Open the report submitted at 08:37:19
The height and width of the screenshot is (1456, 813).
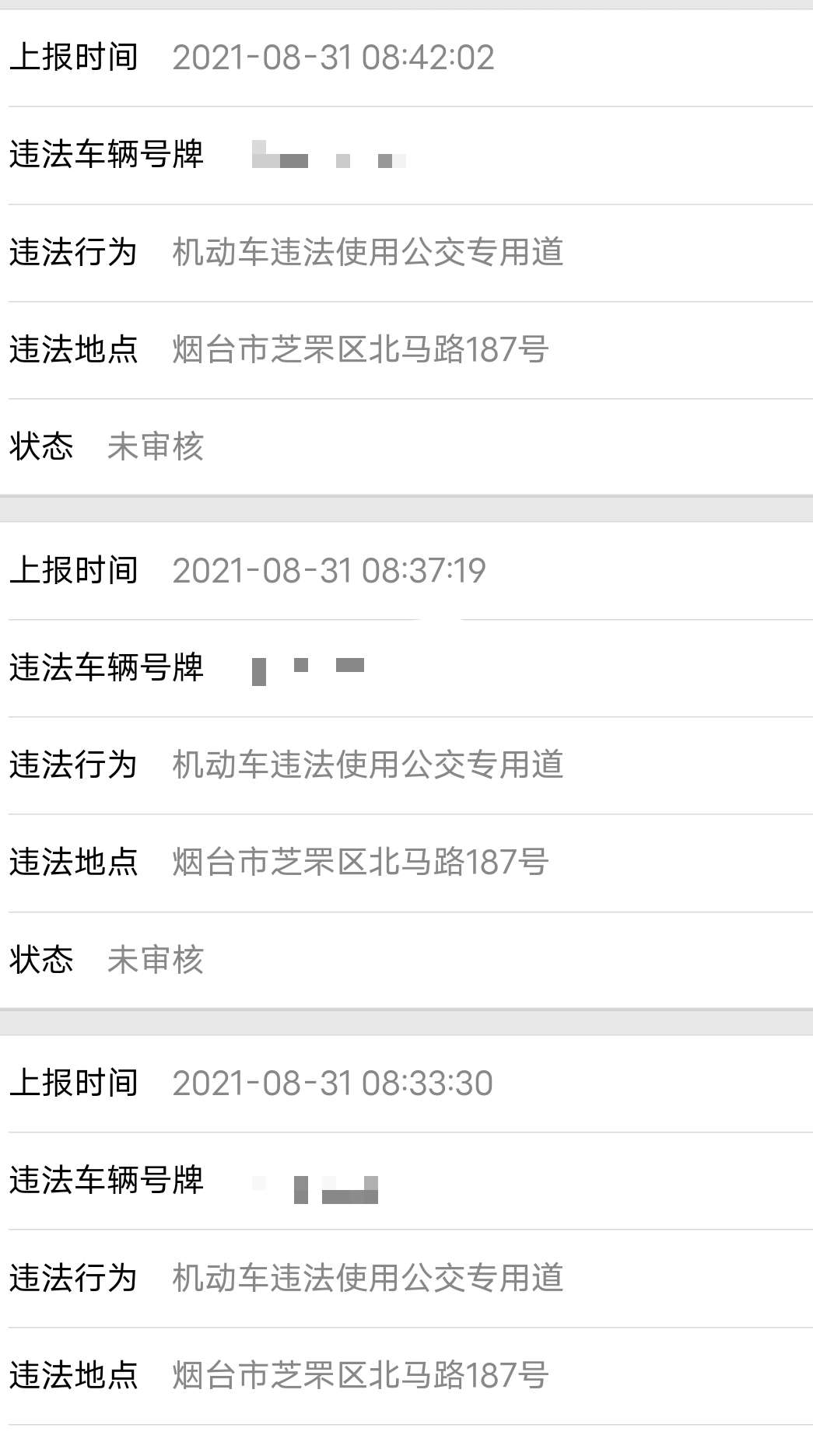point(406,765)
